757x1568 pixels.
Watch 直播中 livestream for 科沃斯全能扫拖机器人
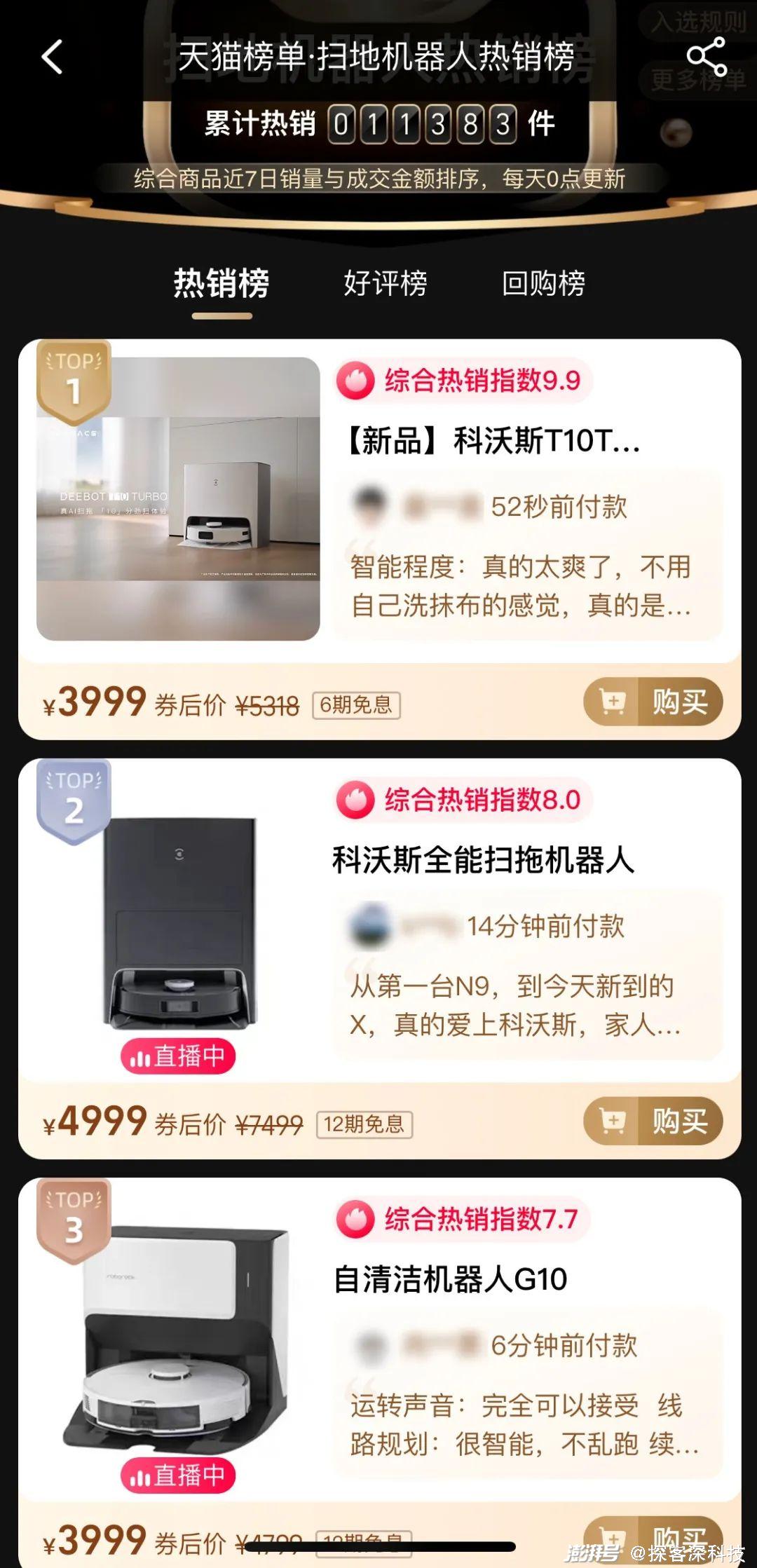click(178, 1056)
